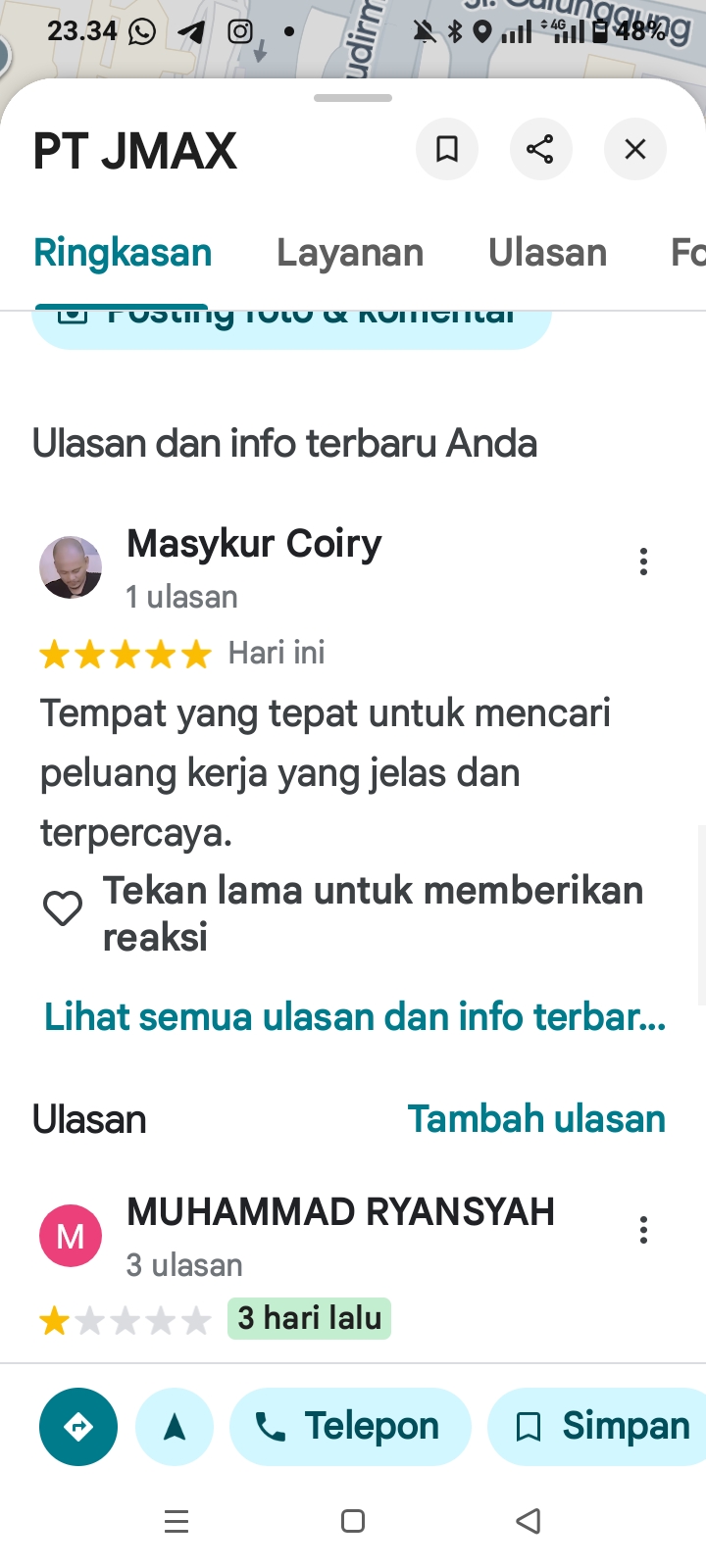Open Lihat semua ulasan dan info terbaru

[x=355, y=1016]
